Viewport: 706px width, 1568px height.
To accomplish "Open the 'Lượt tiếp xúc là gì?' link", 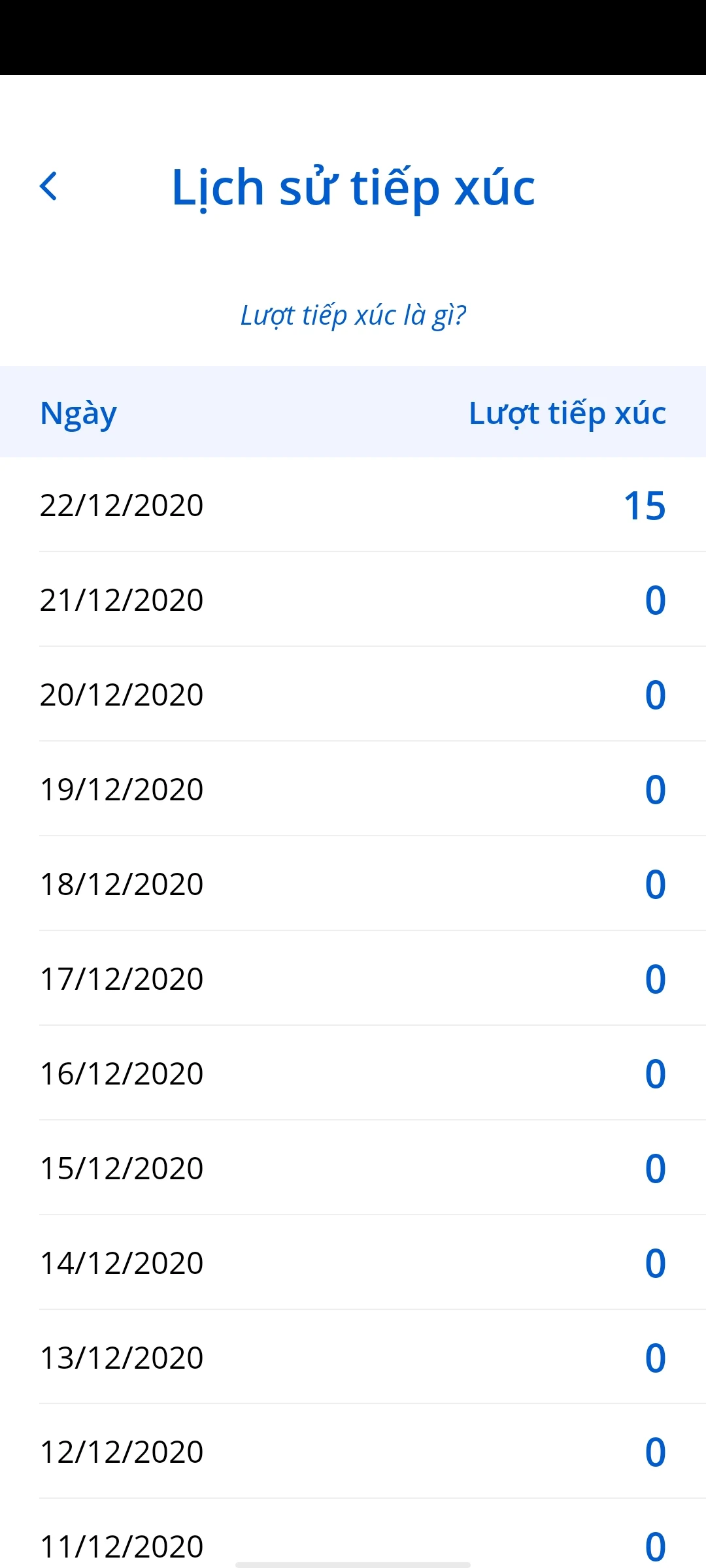I will [x=353, y=316].
